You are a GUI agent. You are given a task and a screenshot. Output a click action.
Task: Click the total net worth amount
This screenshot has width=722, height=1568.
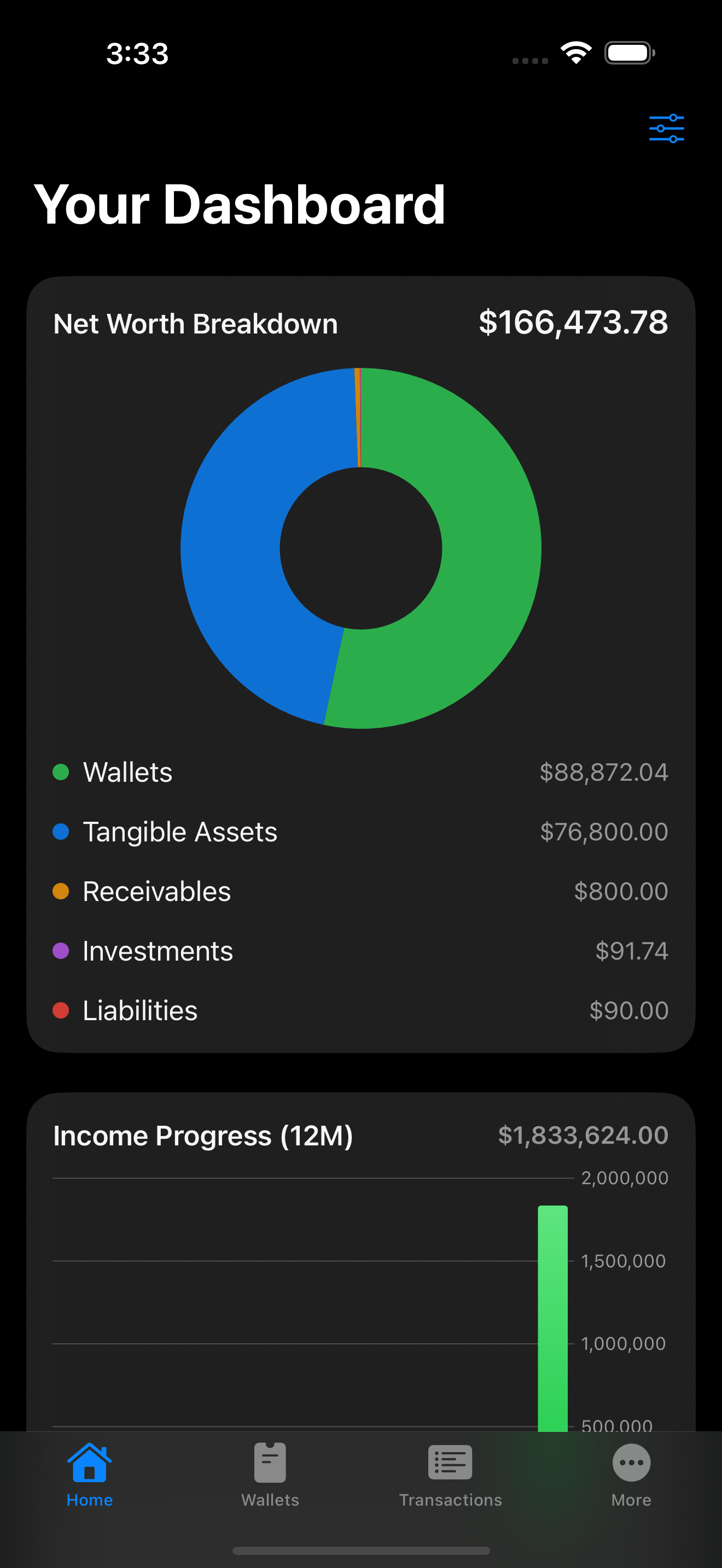pos(575,323)
